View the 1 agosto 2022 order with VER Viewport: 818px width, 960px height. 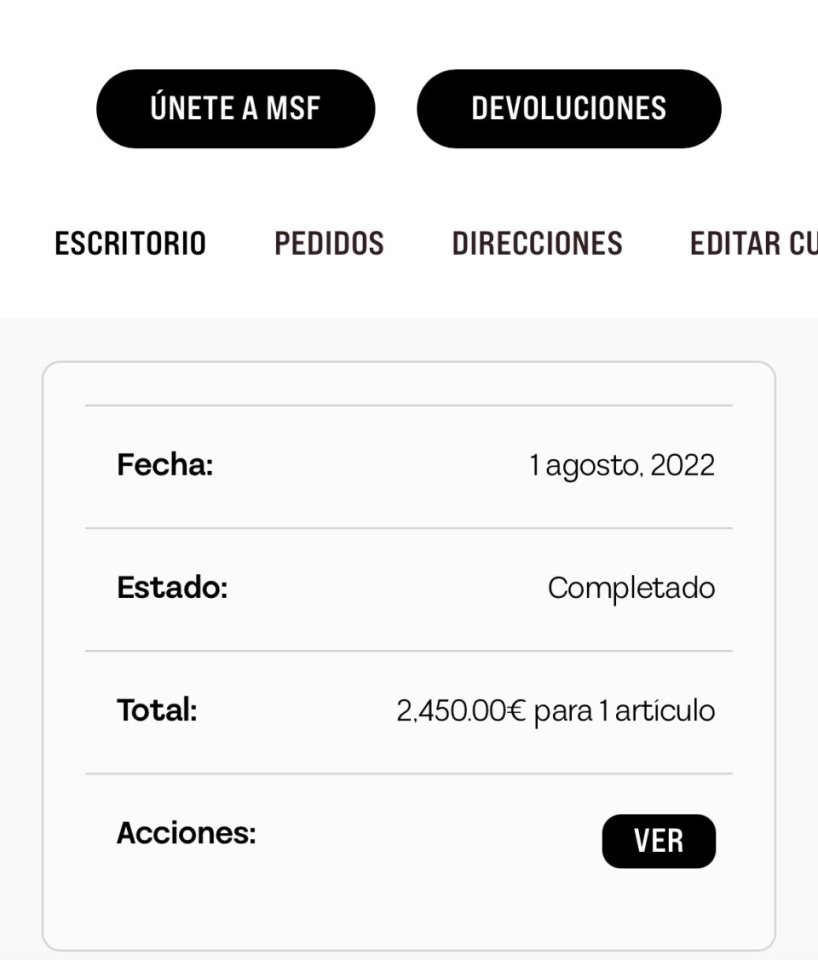click(658, 841)
